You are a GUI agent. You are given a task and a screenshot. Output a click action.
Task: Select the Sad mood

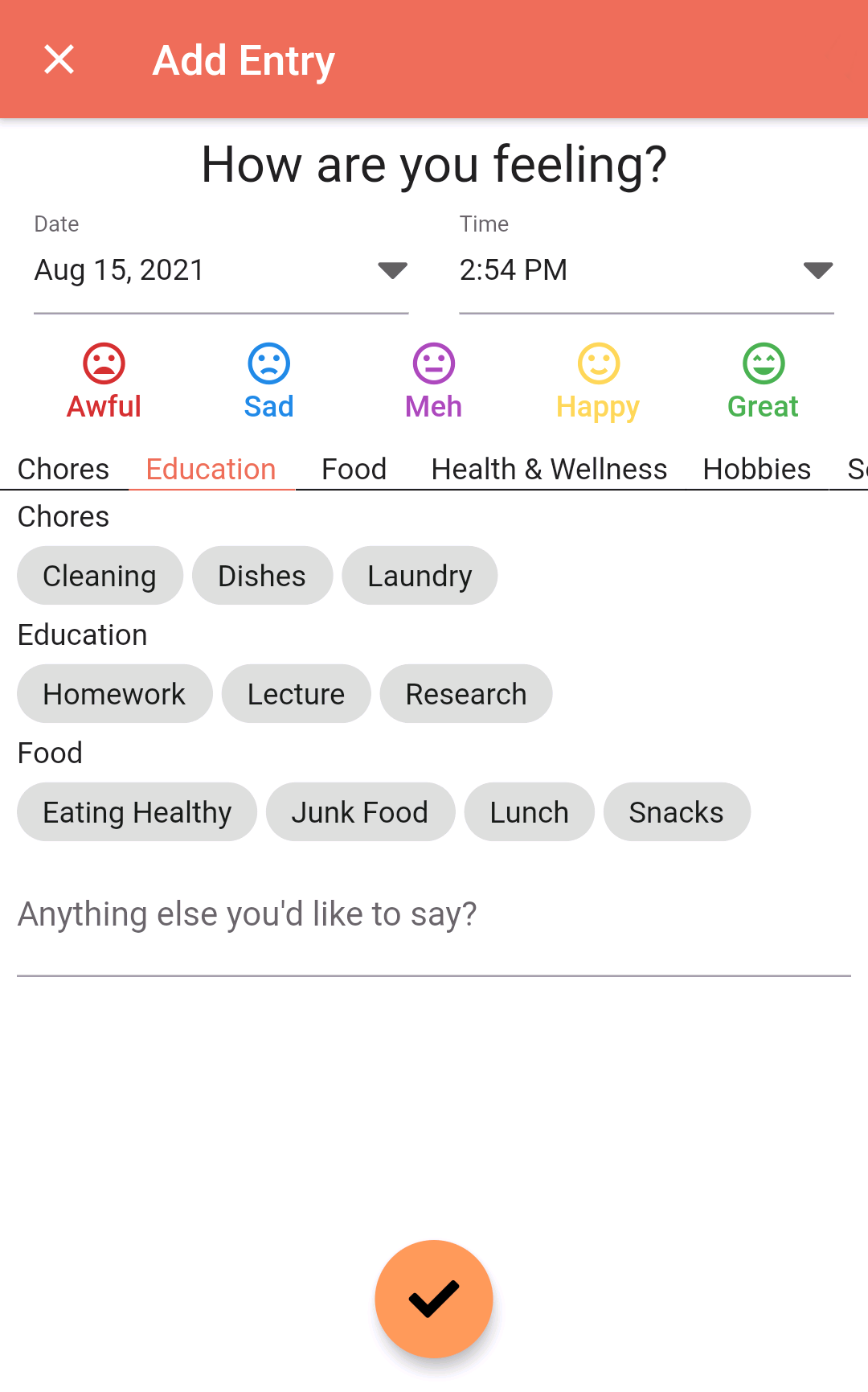click(x=268, y=383)
